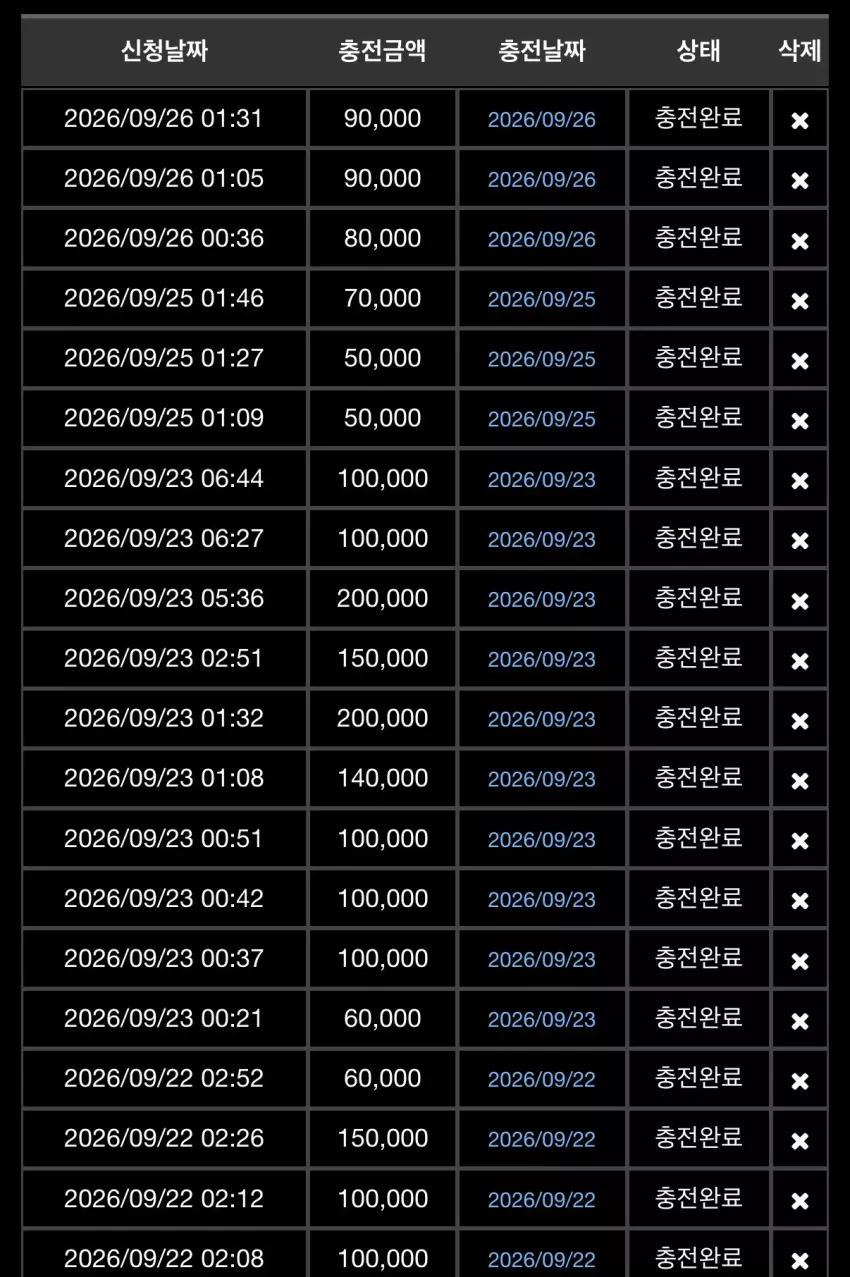Delete the 2026/09/23 05:36 record
Image resolution: width=850 pixels, height=1277 pixels.
pyautogui.click(x=800, y=601)
